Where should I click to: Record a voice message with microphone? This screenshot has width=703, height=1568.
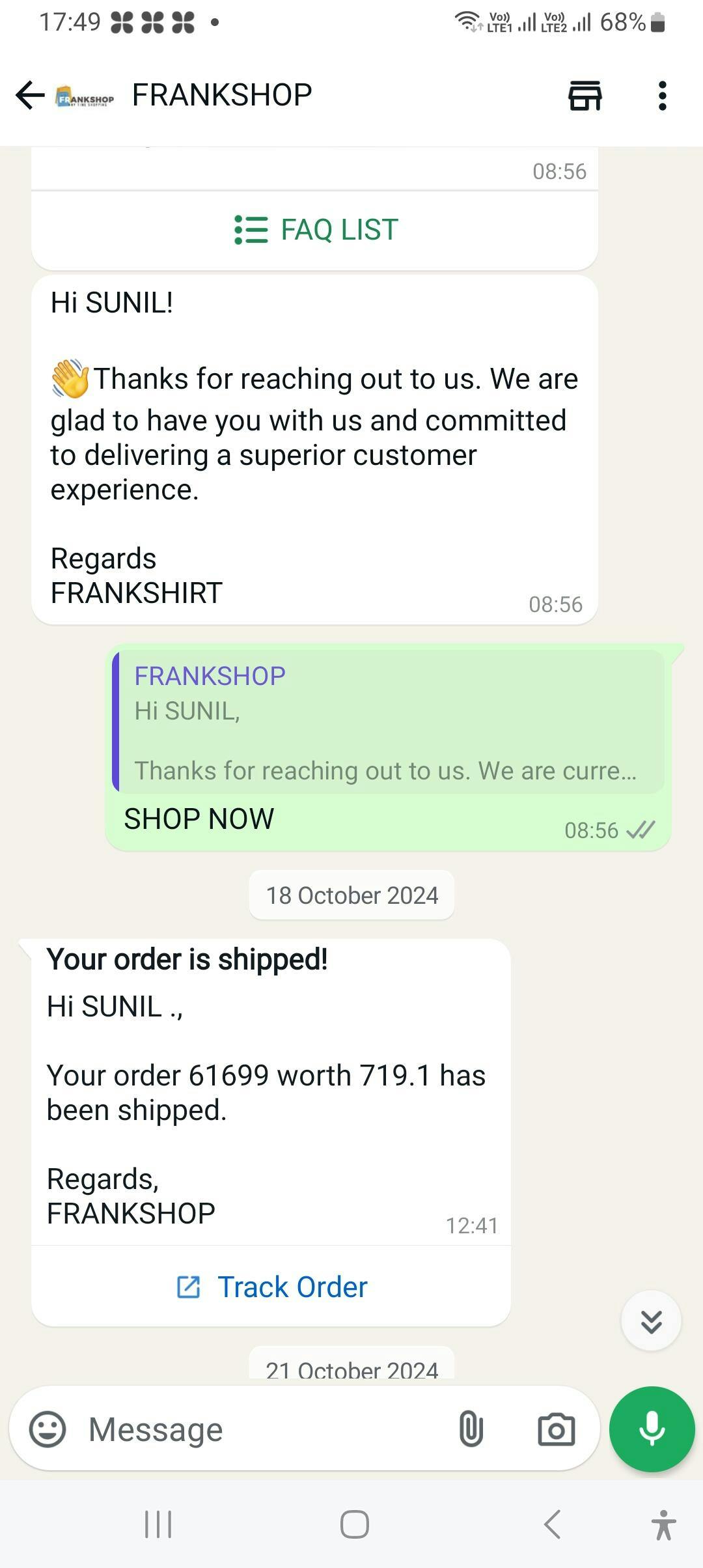tap(652, 1429)
